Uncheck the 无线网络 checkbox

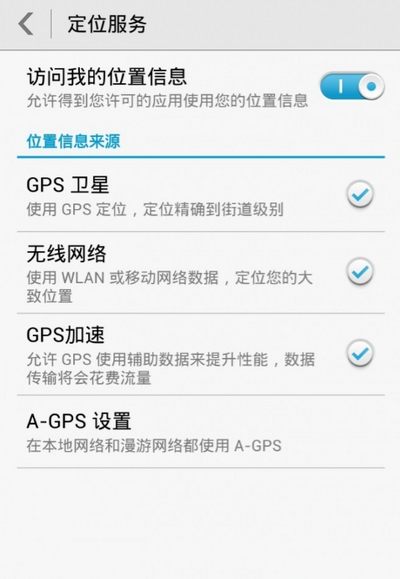[360, 272]
